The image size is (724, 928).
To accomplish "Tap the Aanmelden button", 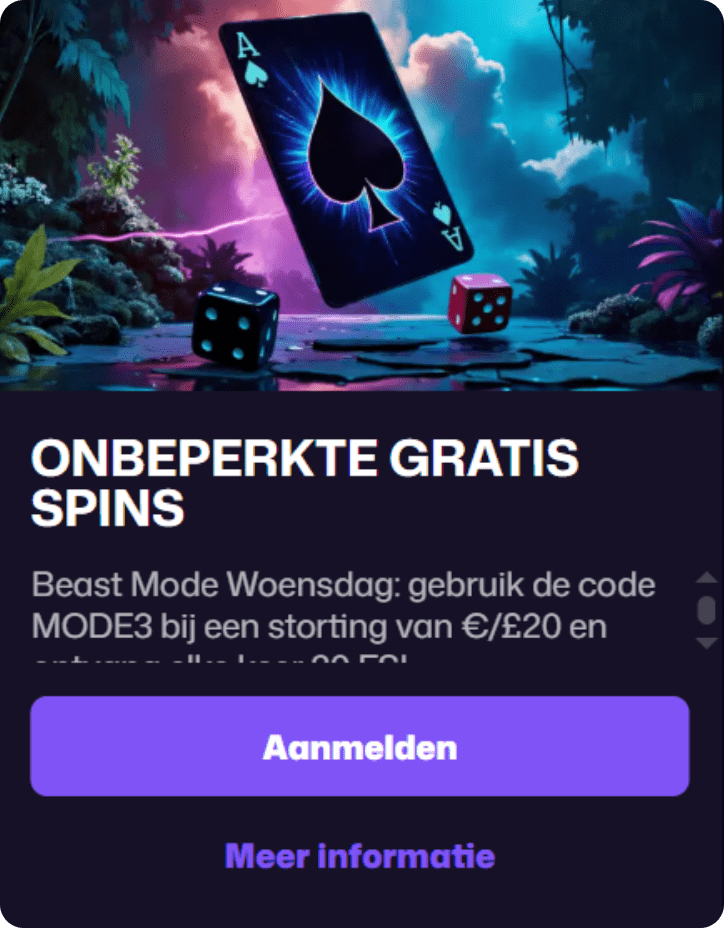I will click(360, 747).
